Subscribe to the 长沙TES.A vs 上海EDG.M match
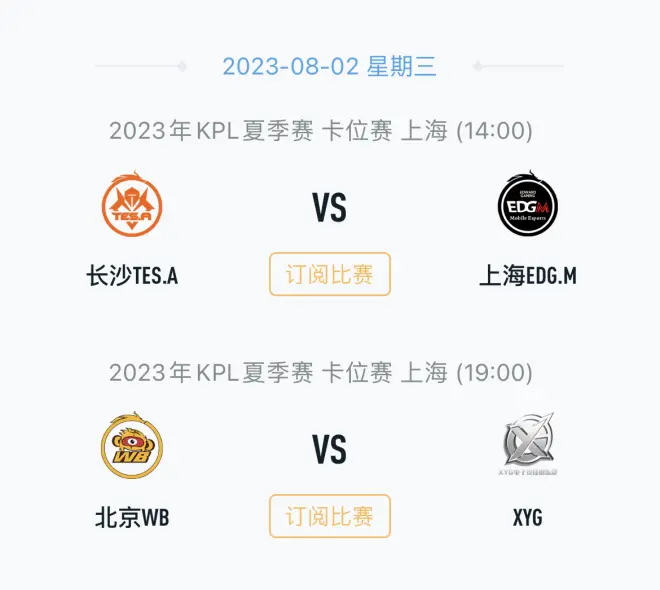Image resolution: width=660 pixels, height=590 pixels. point(329,274)
